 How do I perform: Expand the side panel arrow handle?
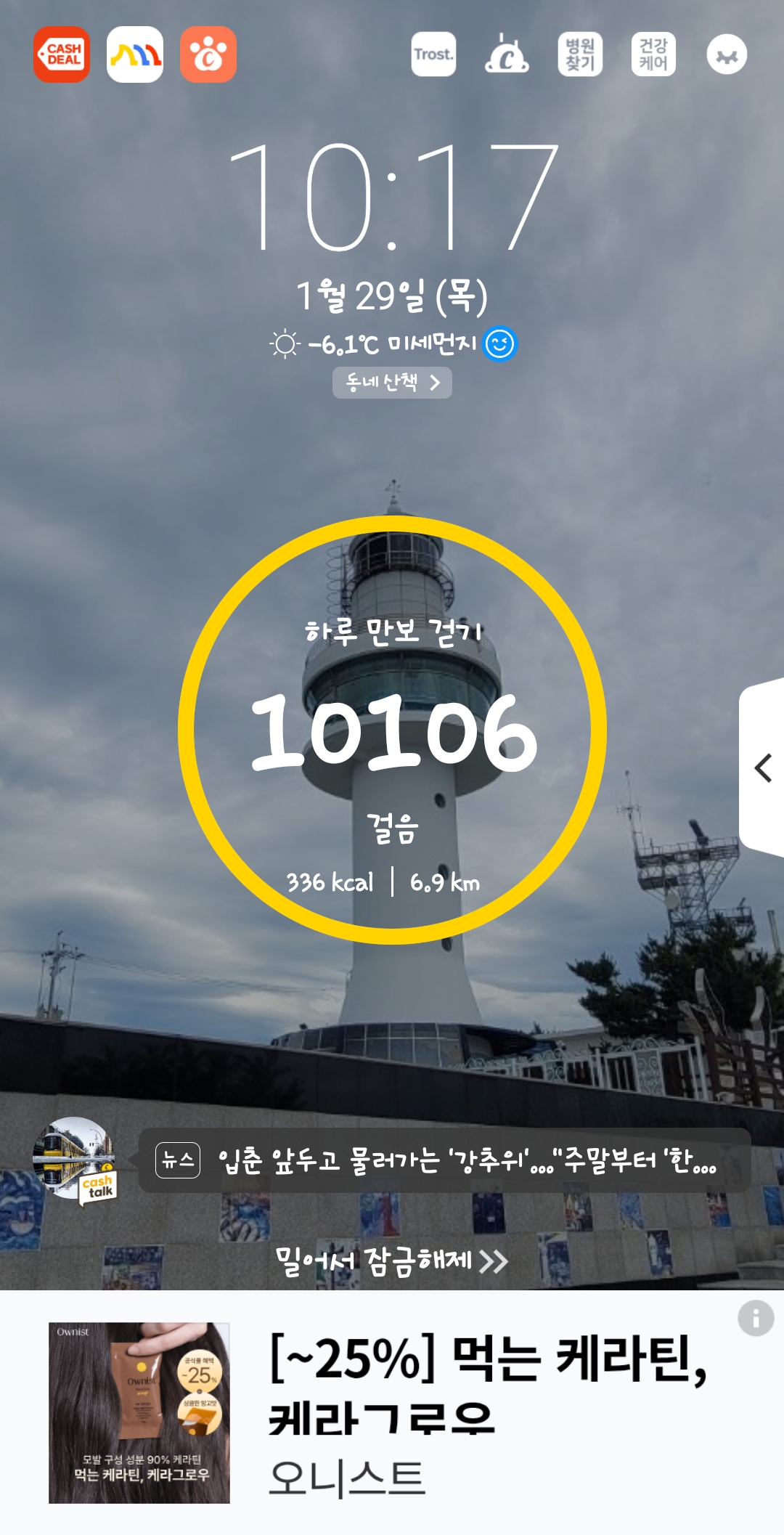point(762,767)
